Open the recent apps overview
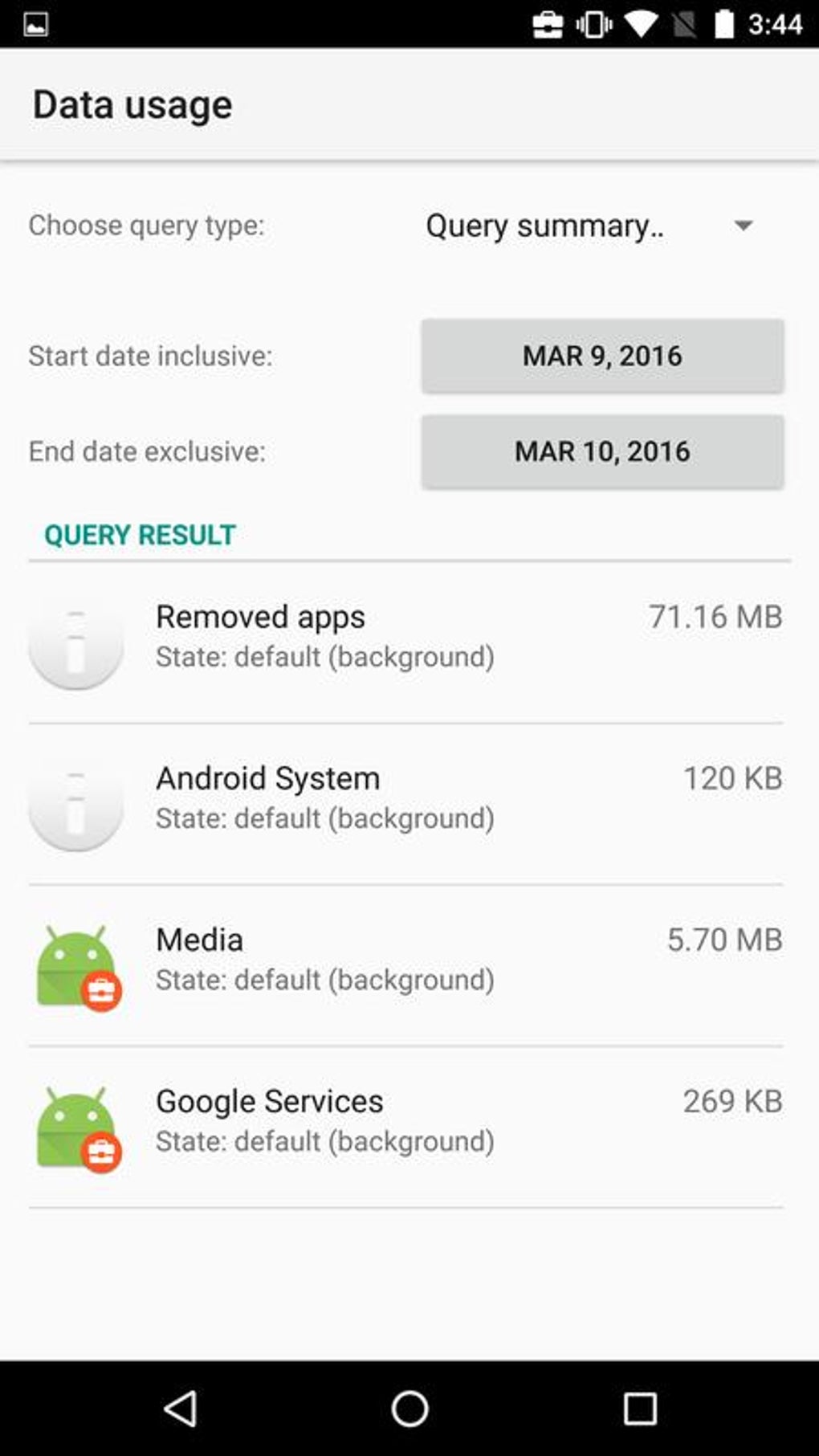The height and width of the screenshot is (1456, 819). pyautogui.click(x=640, y=1408)
